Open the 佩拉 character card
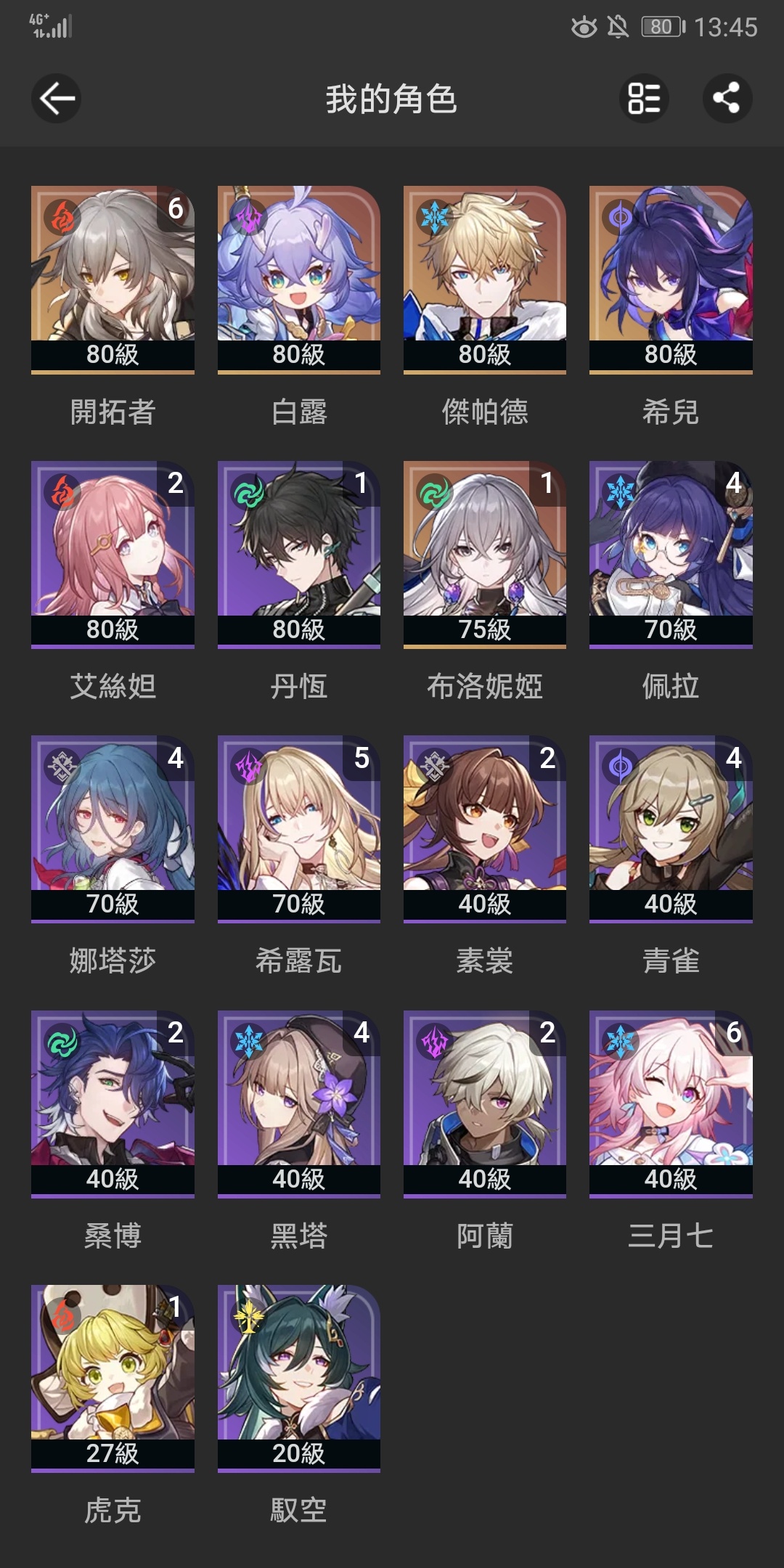784x1568 pixels. [x=670, y=554]
